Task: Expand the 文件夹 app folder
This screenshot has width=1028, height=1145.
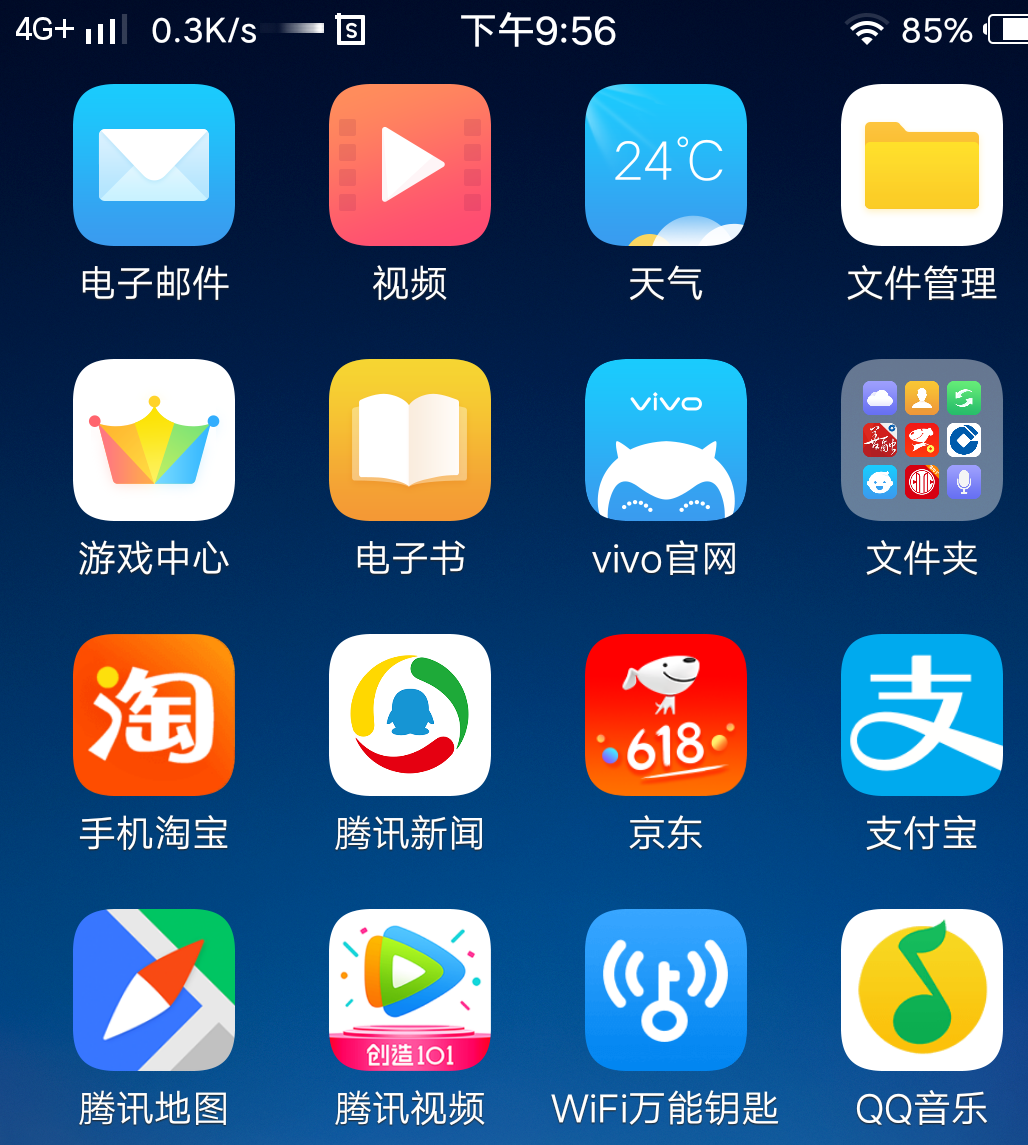Action: [x=922, y=440]
